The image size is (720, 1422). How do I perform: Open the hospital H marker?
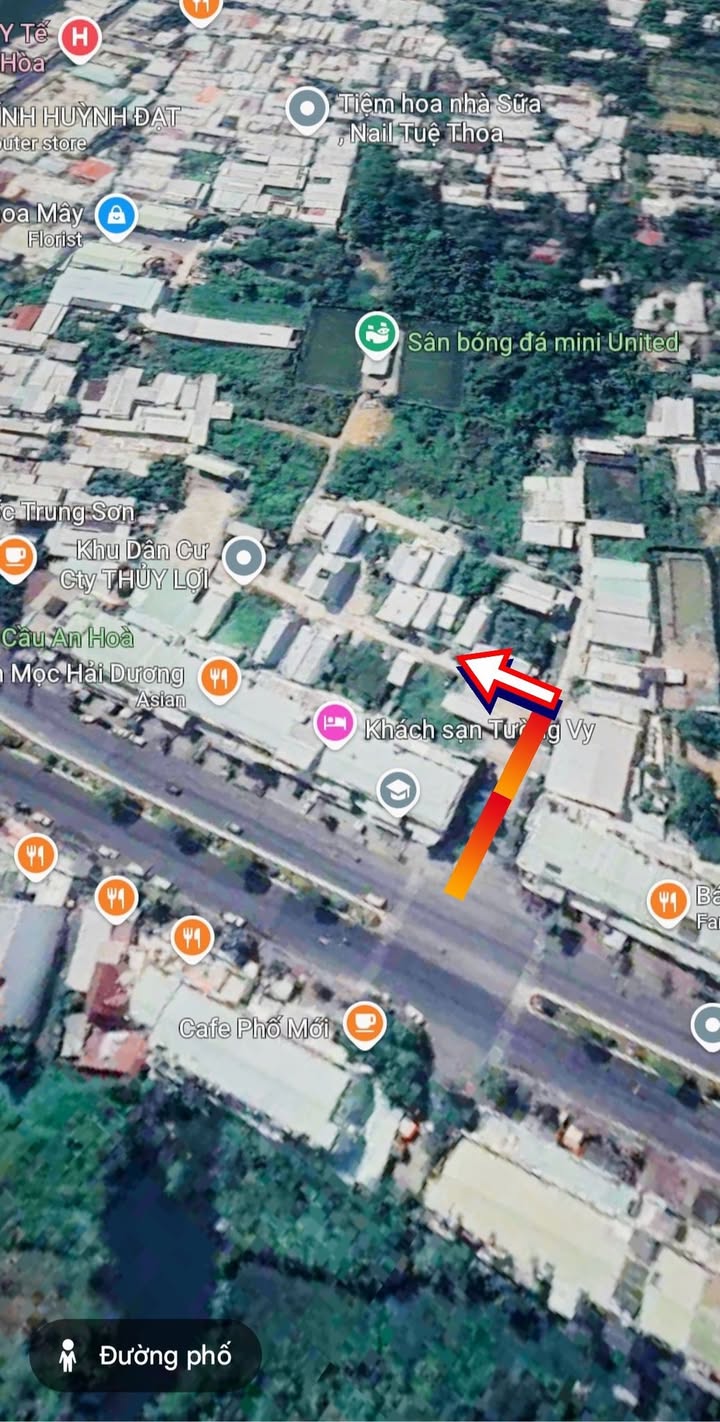coord(80,38)
